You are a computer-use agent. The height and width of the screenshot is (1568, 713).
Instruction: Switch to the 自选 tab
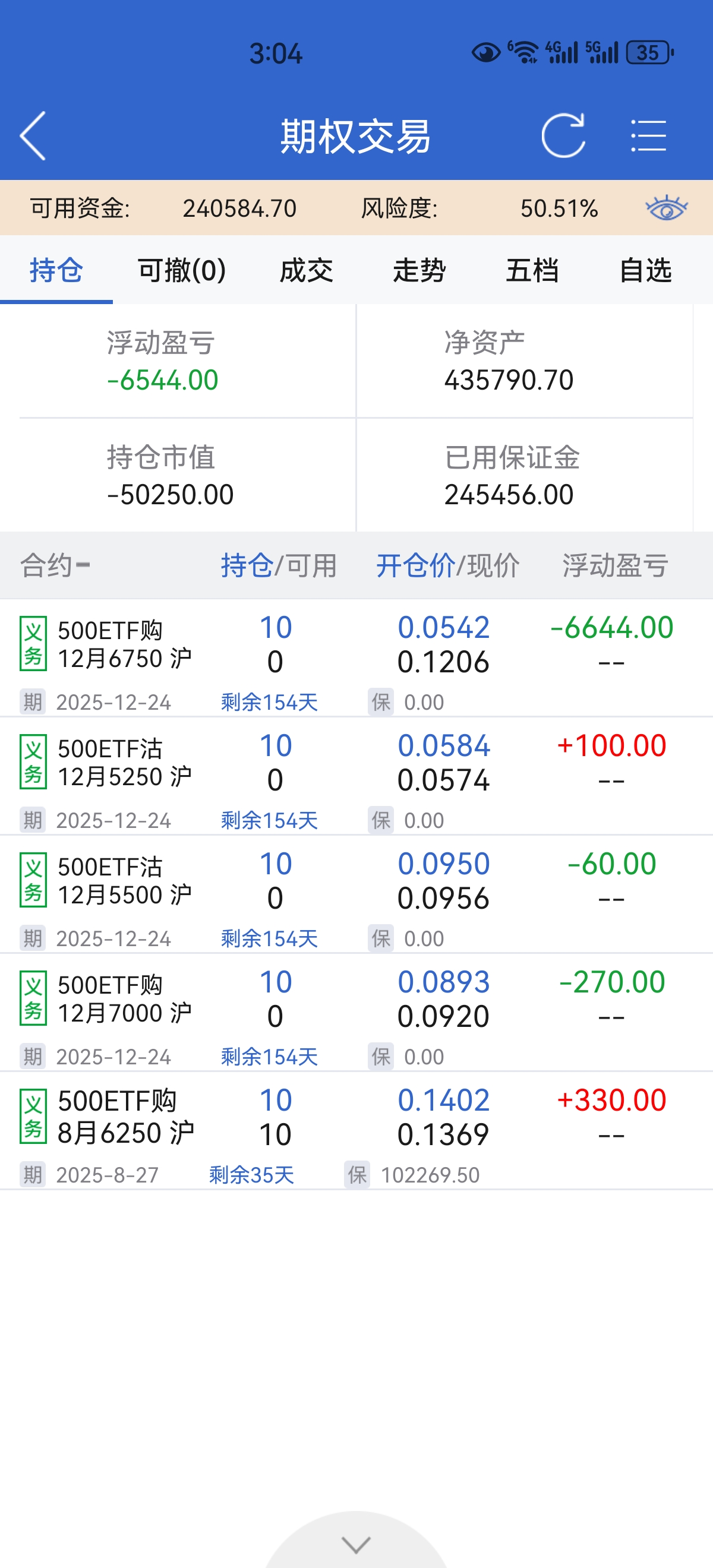645,270
